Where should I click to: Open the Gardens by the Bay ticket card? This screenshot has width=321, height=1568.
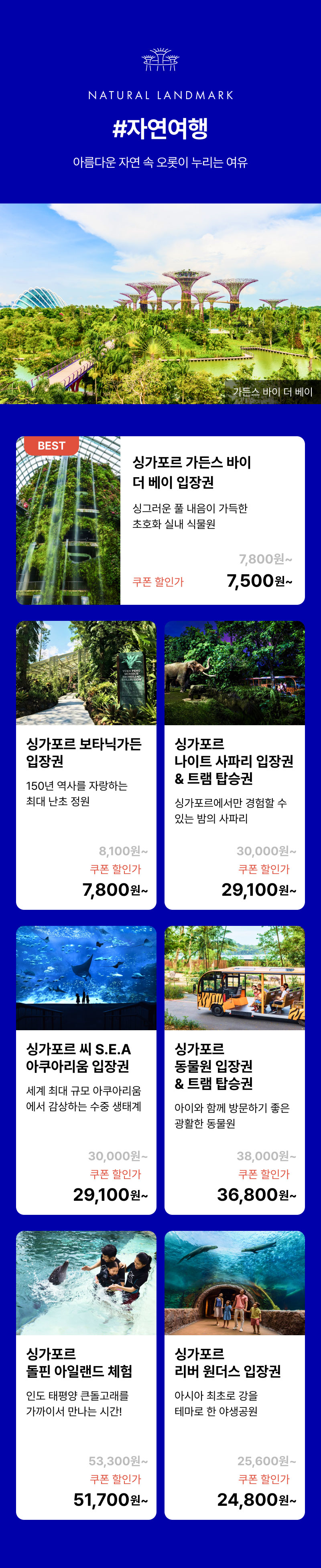coord(160,521)
